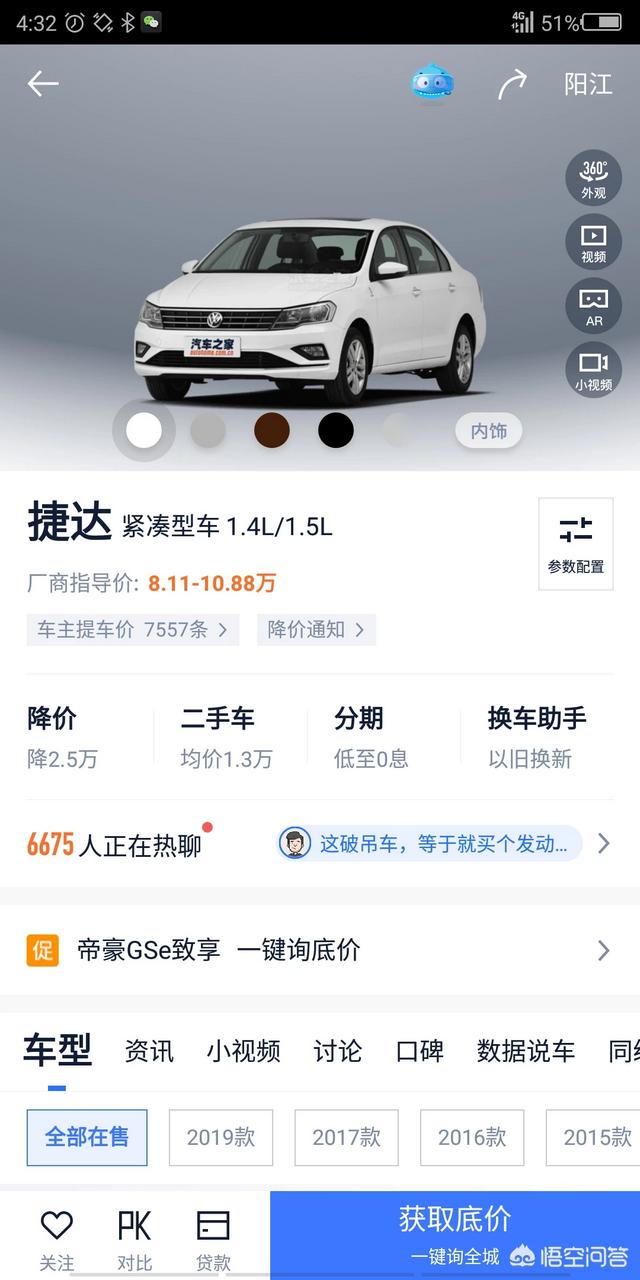Open PK 对比 comparison
The width and height of the screenshot is (640, 1280).
point(135,1239)
